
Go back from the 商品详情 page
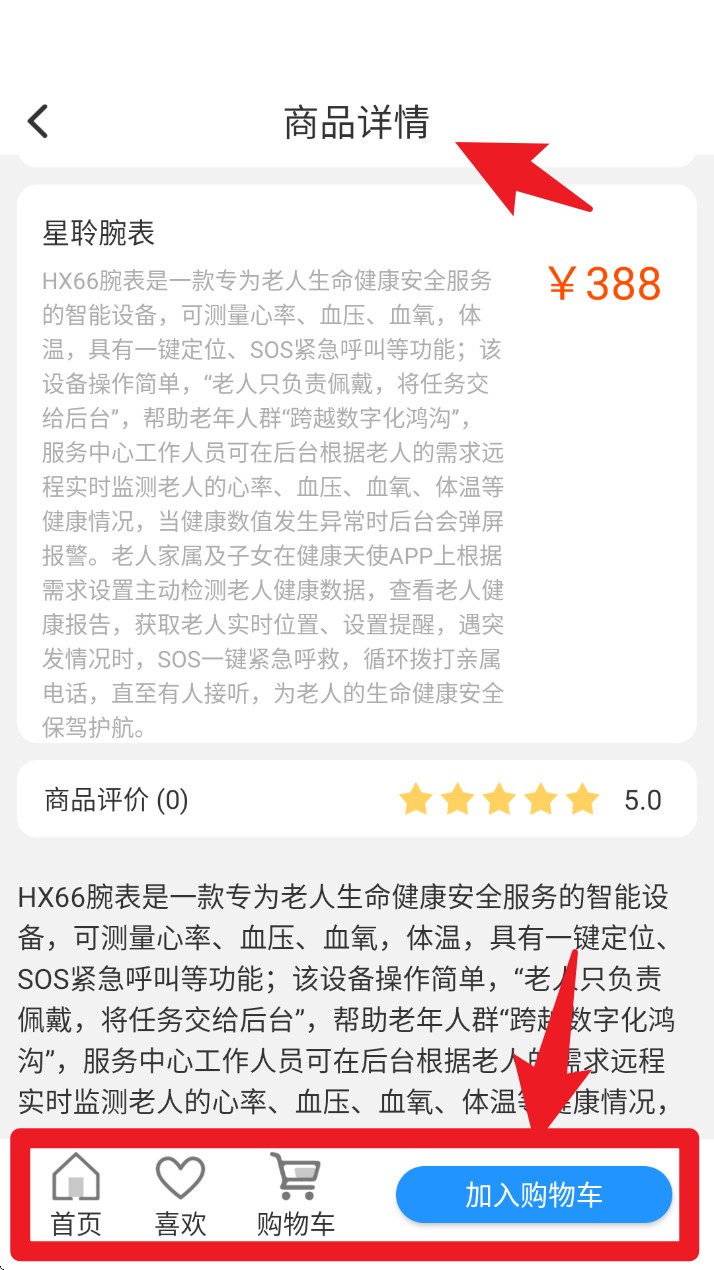tap(38, 122)
